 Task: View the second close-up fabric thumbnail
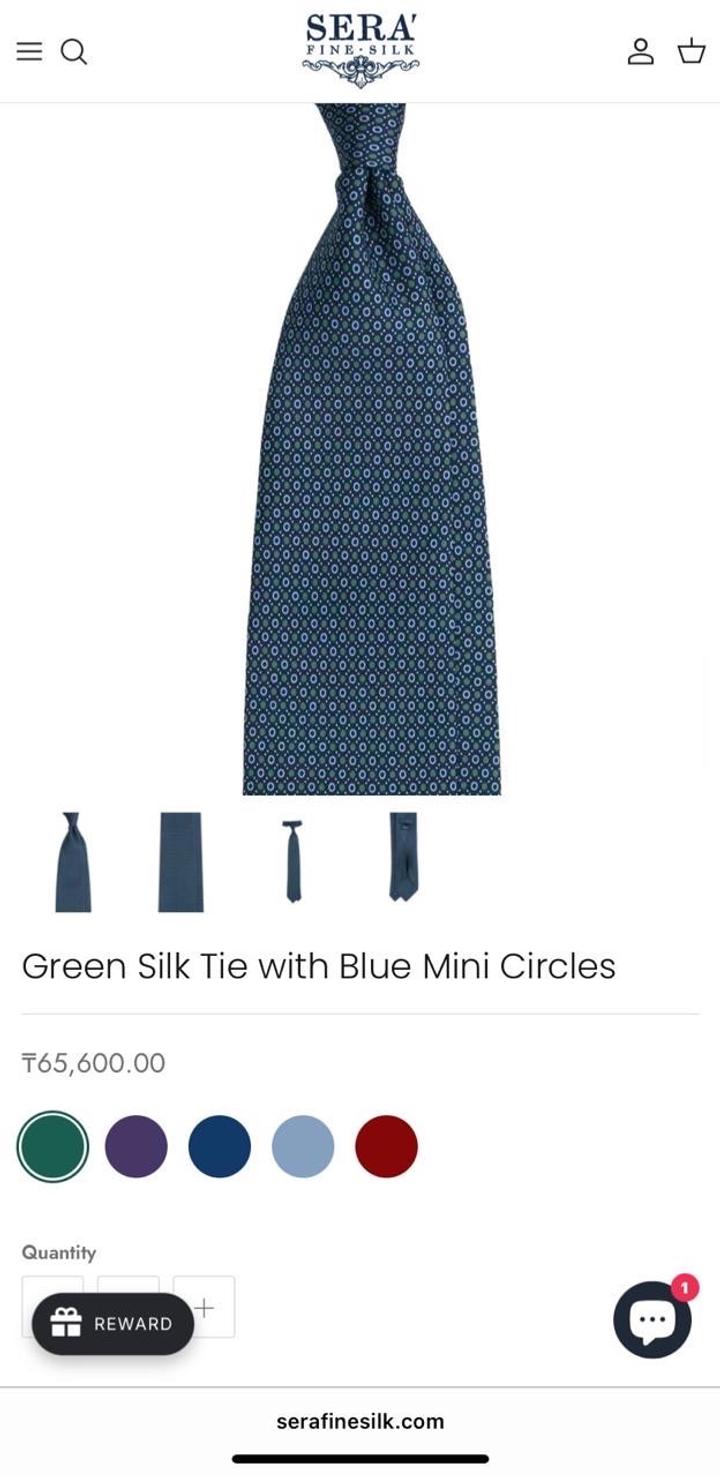tap(181, 861)
